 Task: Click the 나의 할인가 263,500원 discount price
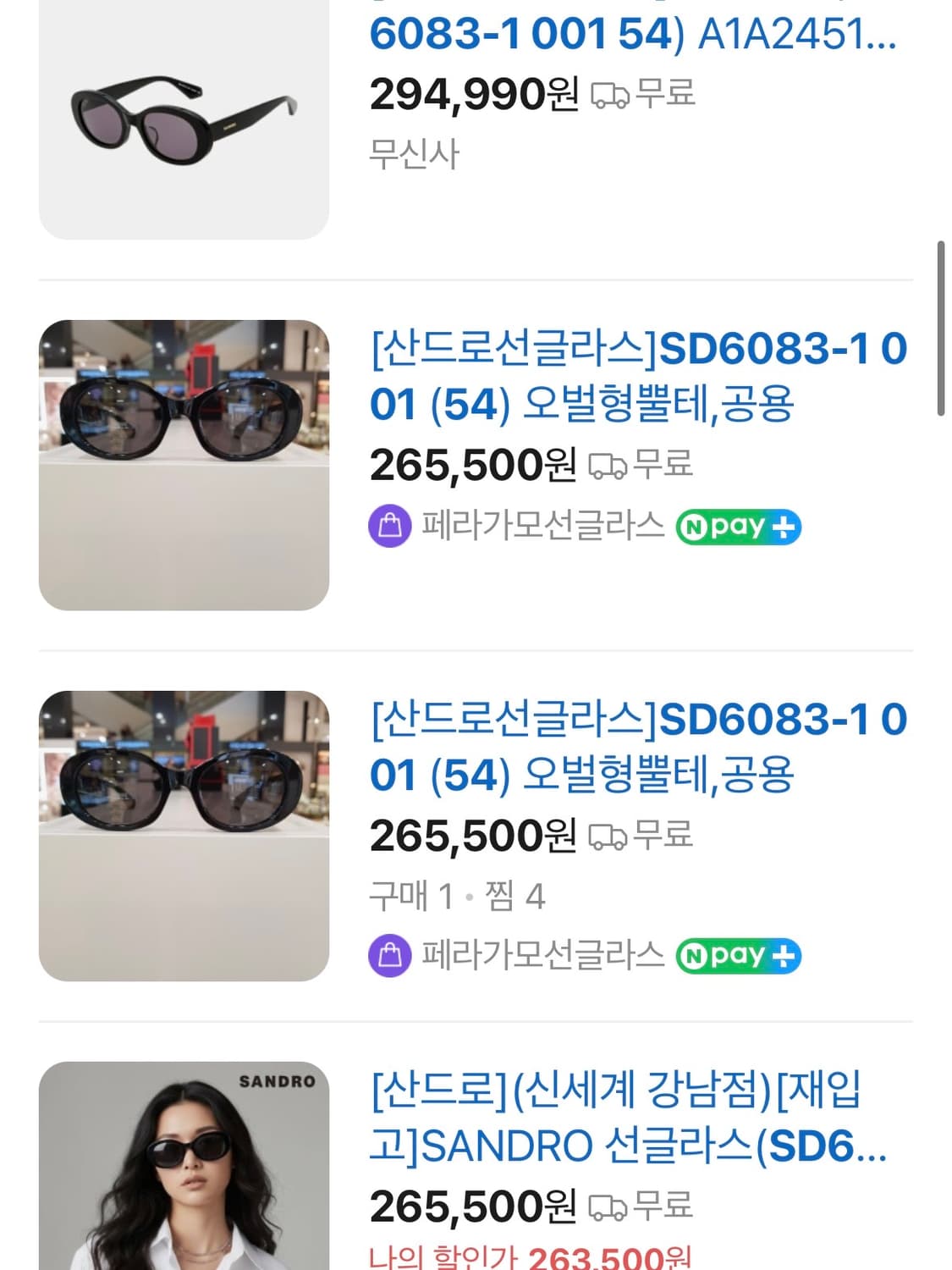(542, 1260)
